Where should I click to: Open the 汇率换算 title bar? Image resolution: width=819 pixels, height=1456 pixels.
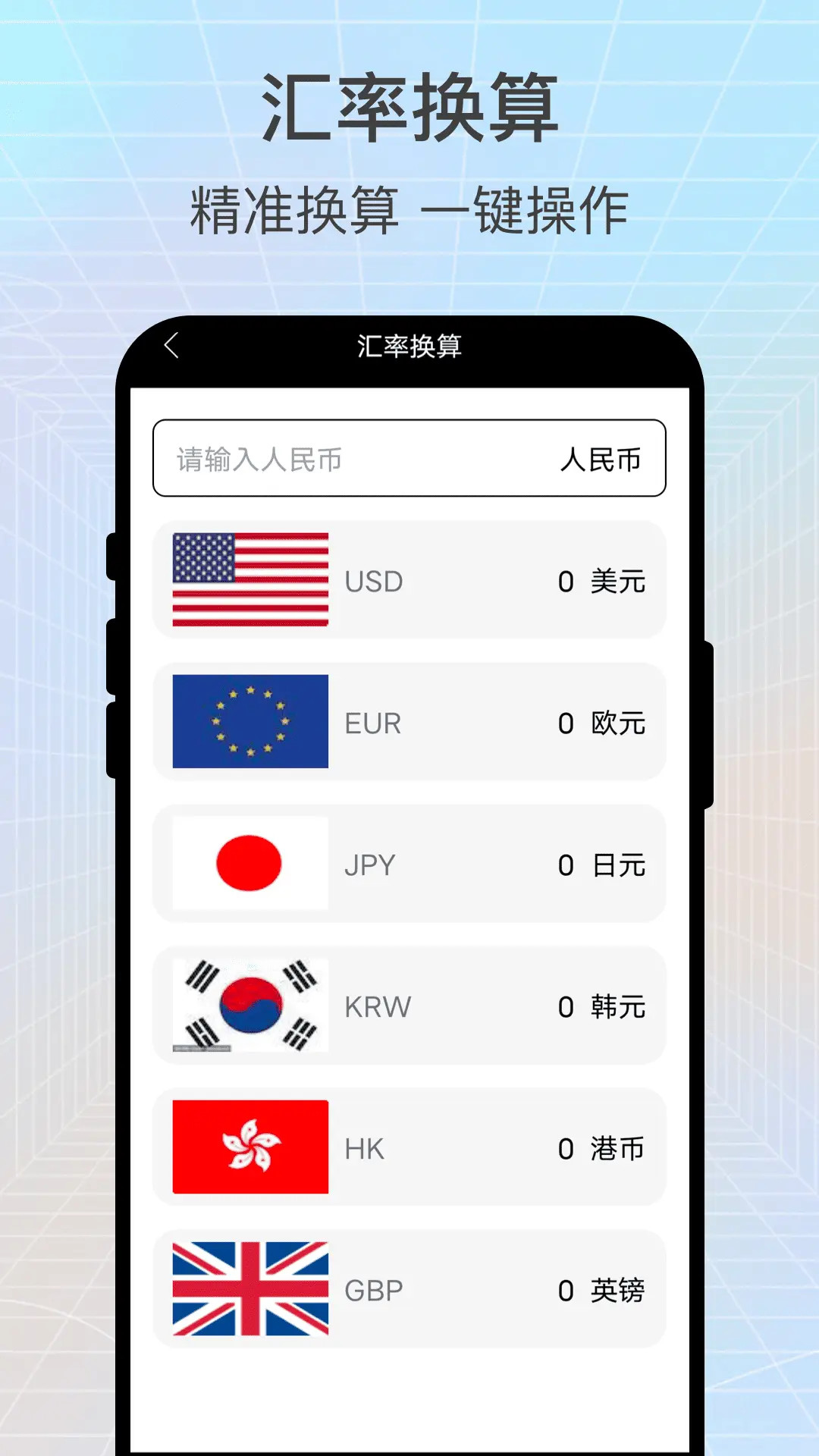pos(409,347)
